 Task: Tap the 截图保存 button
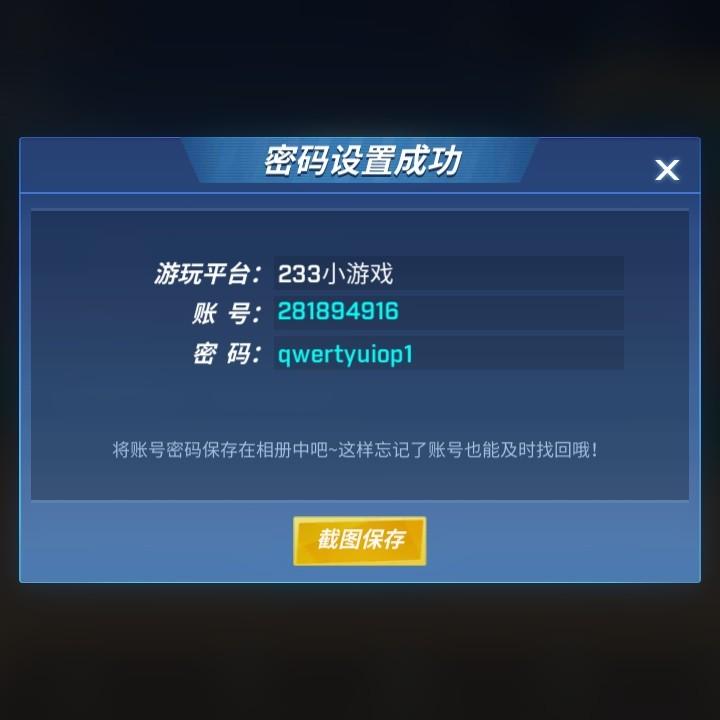coord(360,541)
